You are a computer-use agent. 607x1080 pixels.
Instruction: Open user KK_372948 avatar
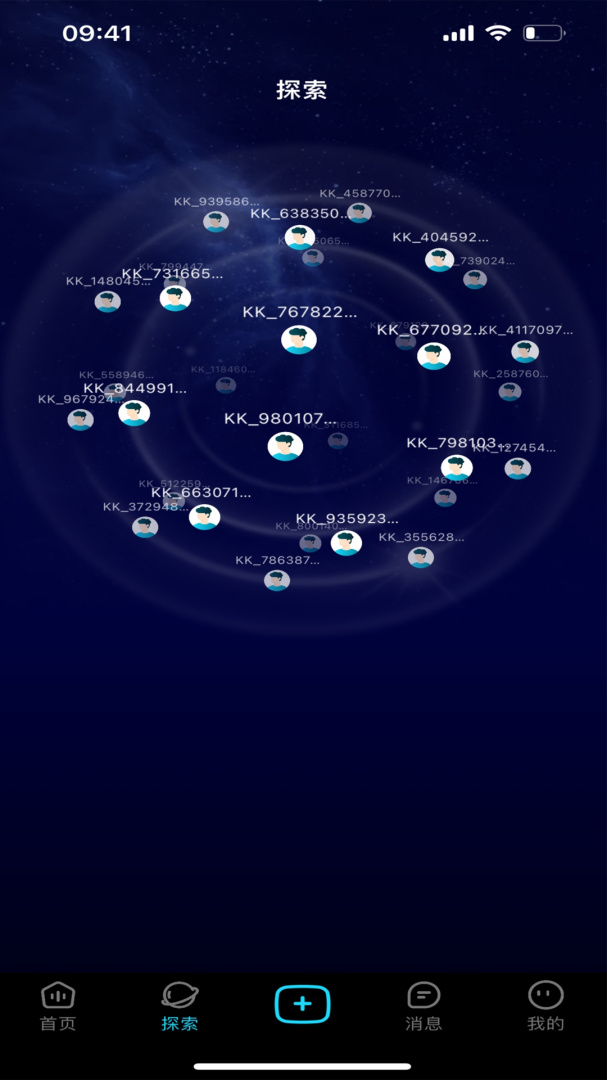point(145,527)
